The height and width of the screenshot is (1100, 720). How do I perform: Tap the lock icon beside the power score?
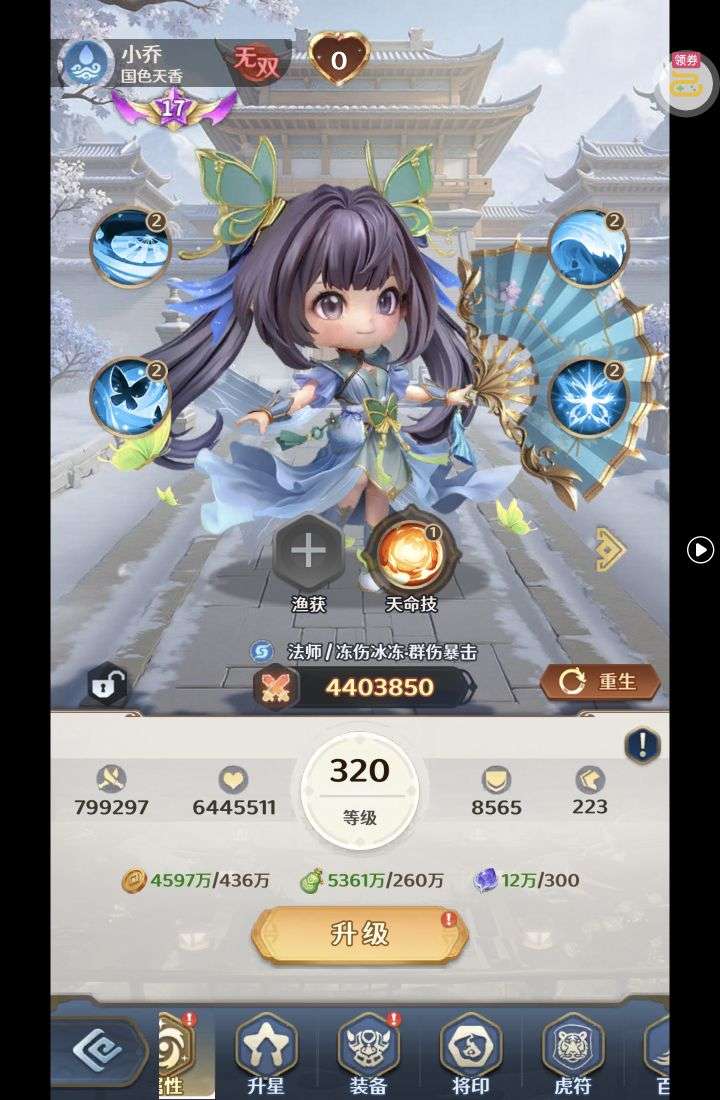[107, 685]
